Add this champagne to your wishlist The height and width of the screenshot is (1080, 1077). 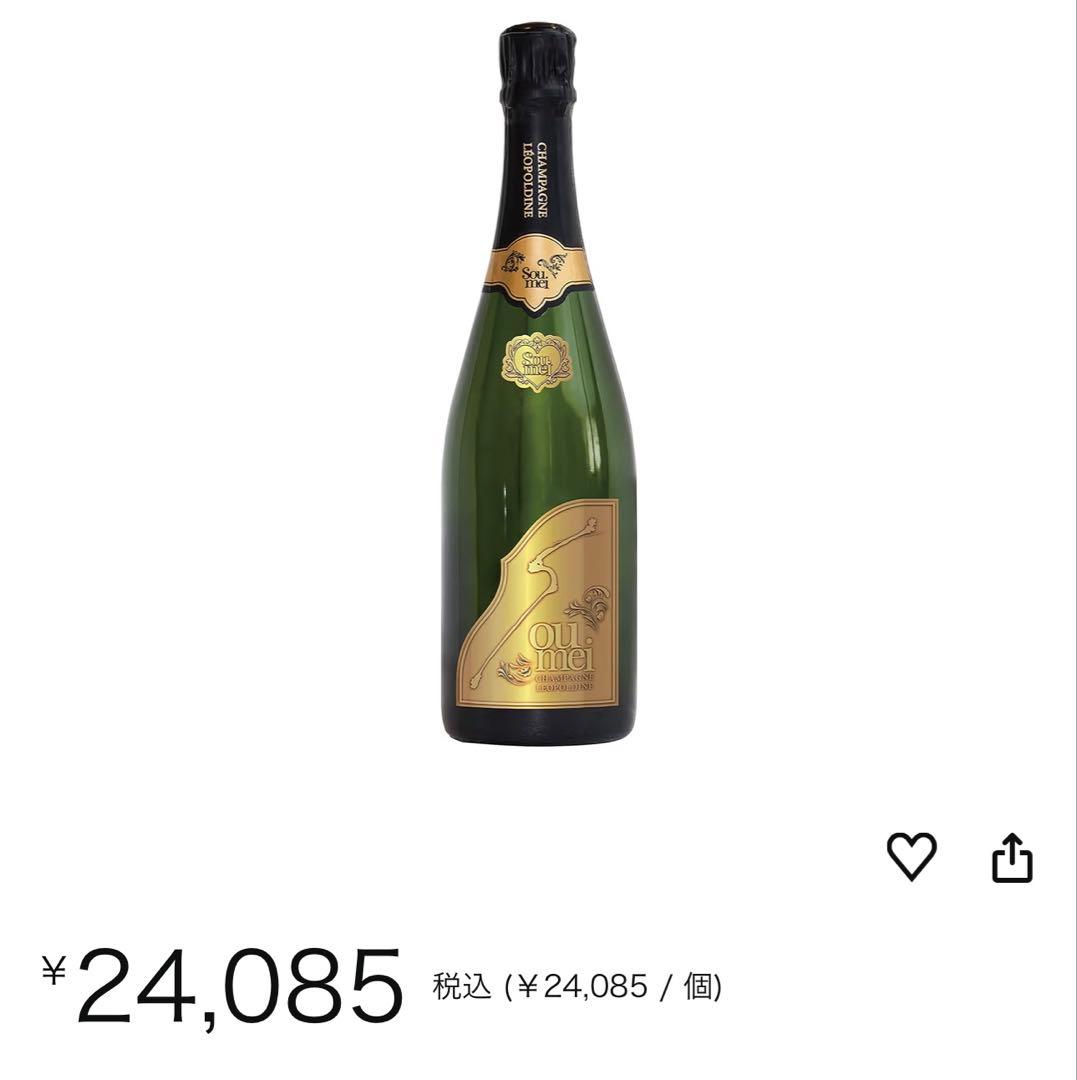(x=911, y=857)
